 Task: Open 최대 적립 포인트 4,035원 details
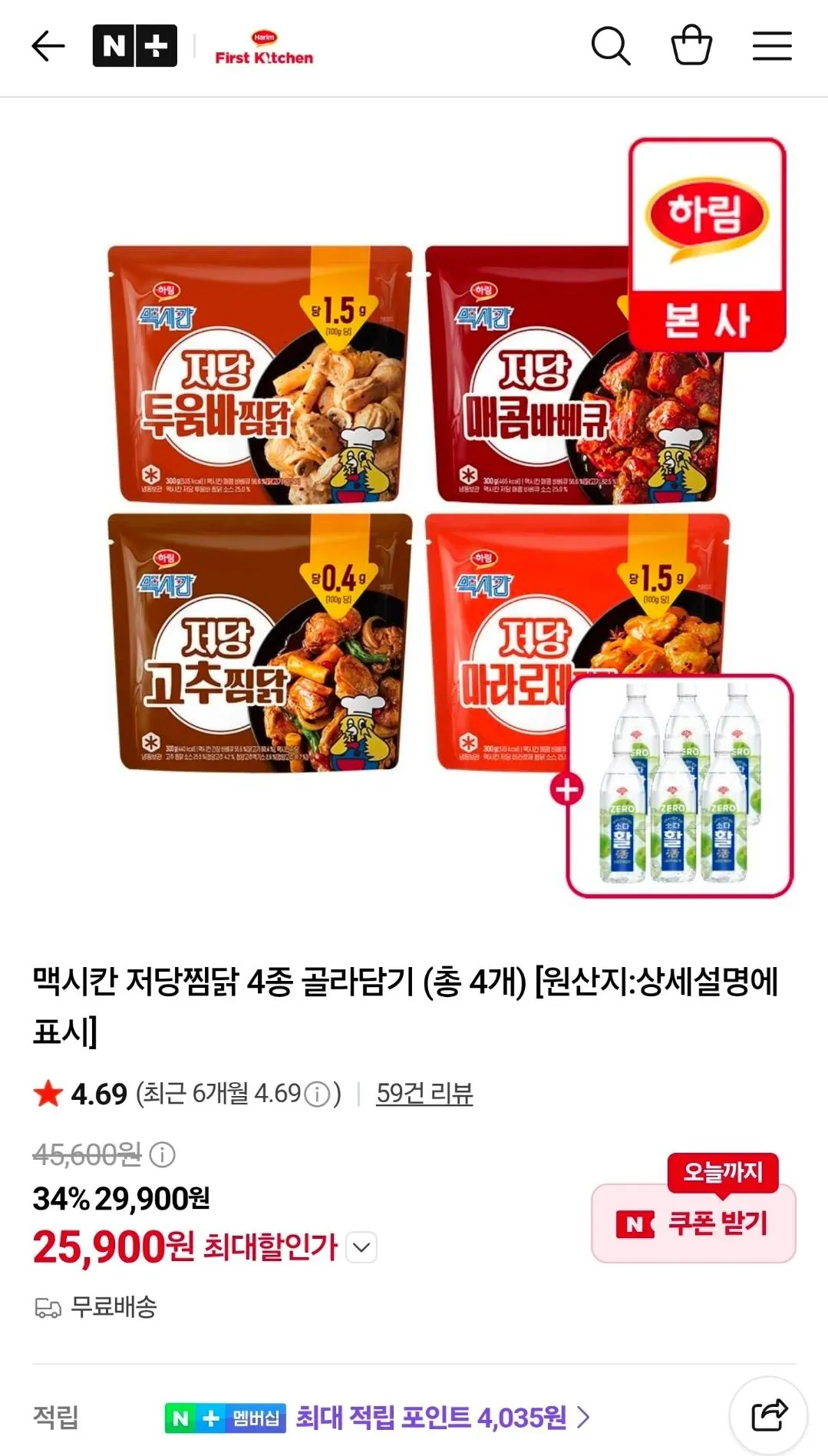click(443, 1417)
